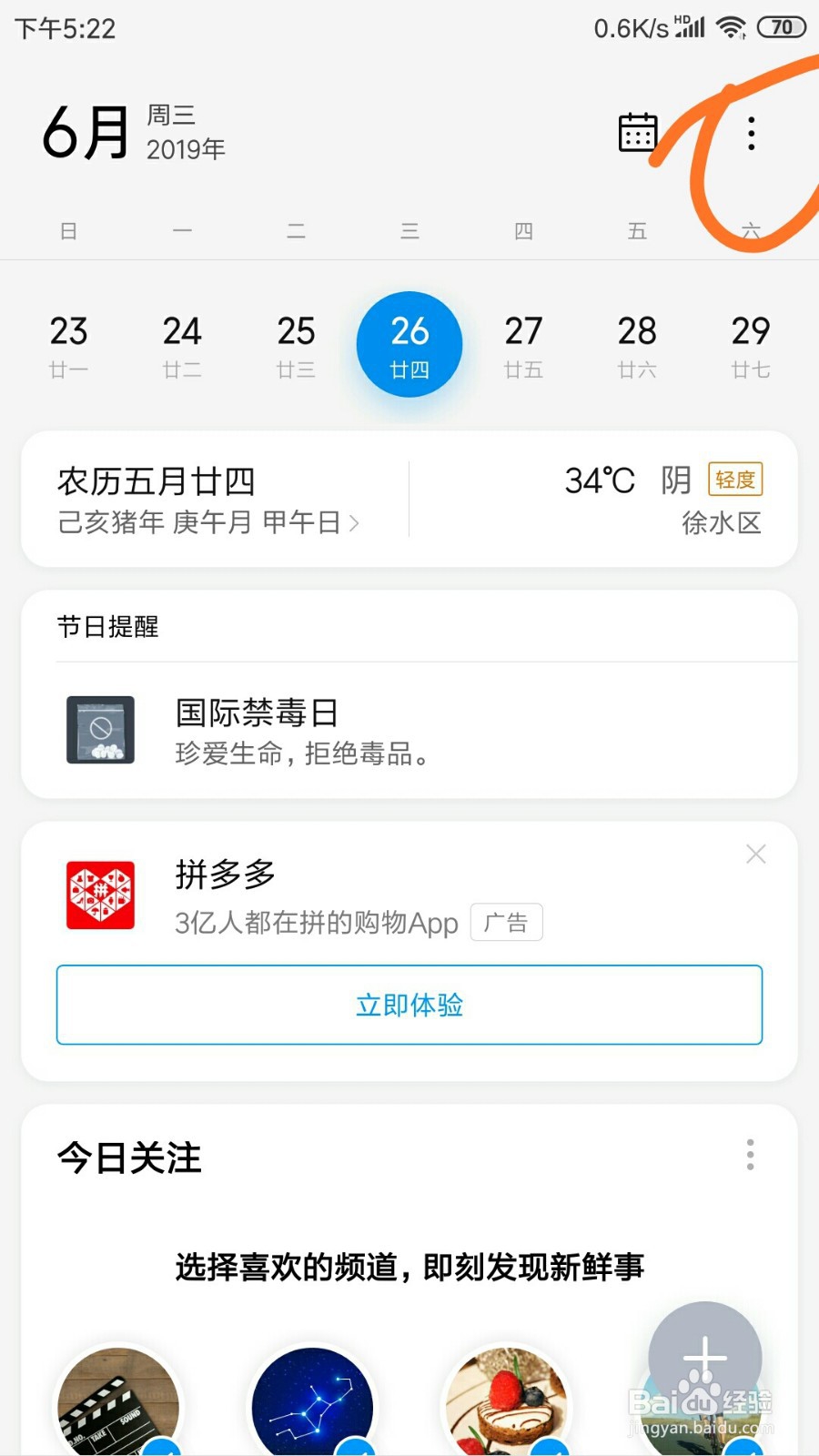Select date 23 in the week row
Screen dimensions: 819x1456
coord(68,345)
